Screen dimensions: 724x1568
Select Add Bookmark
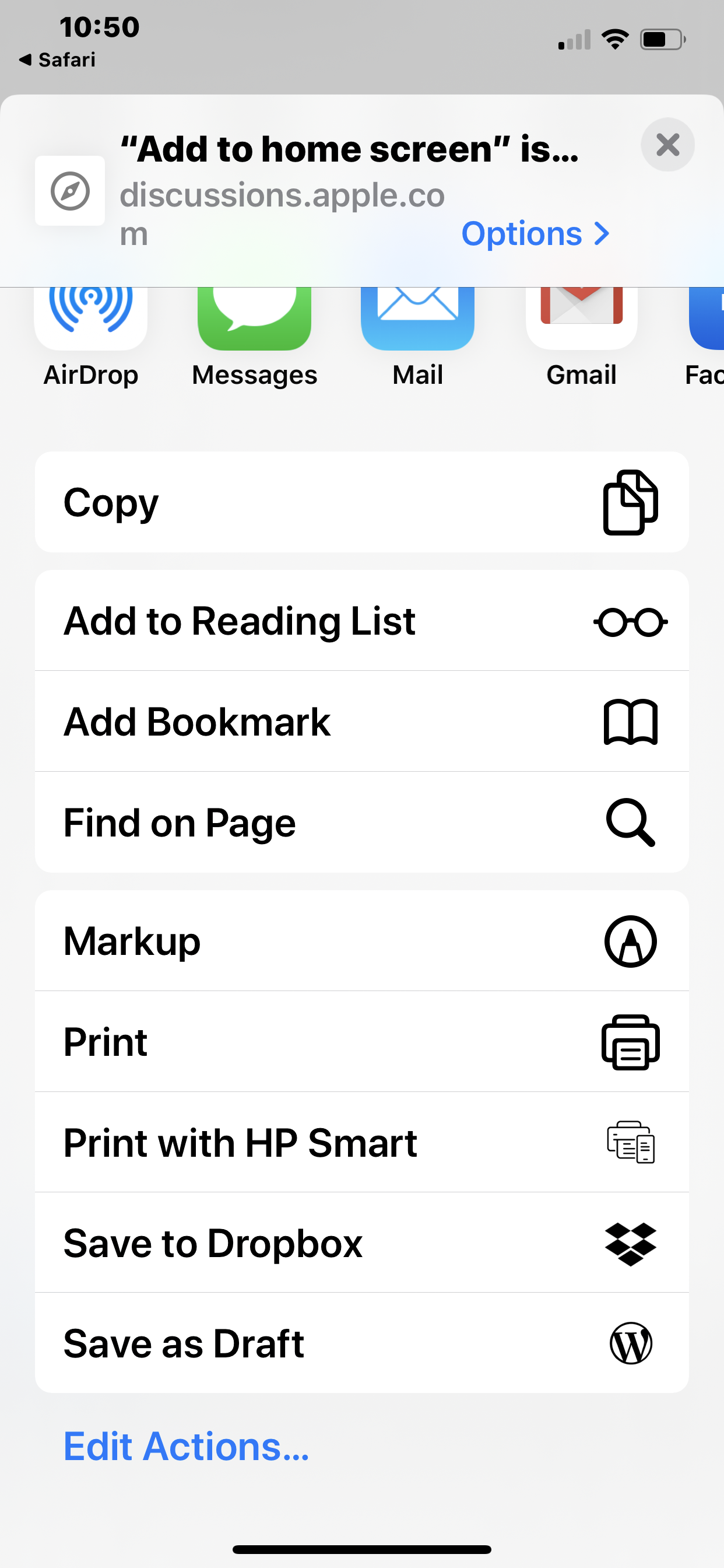[361, 722]
